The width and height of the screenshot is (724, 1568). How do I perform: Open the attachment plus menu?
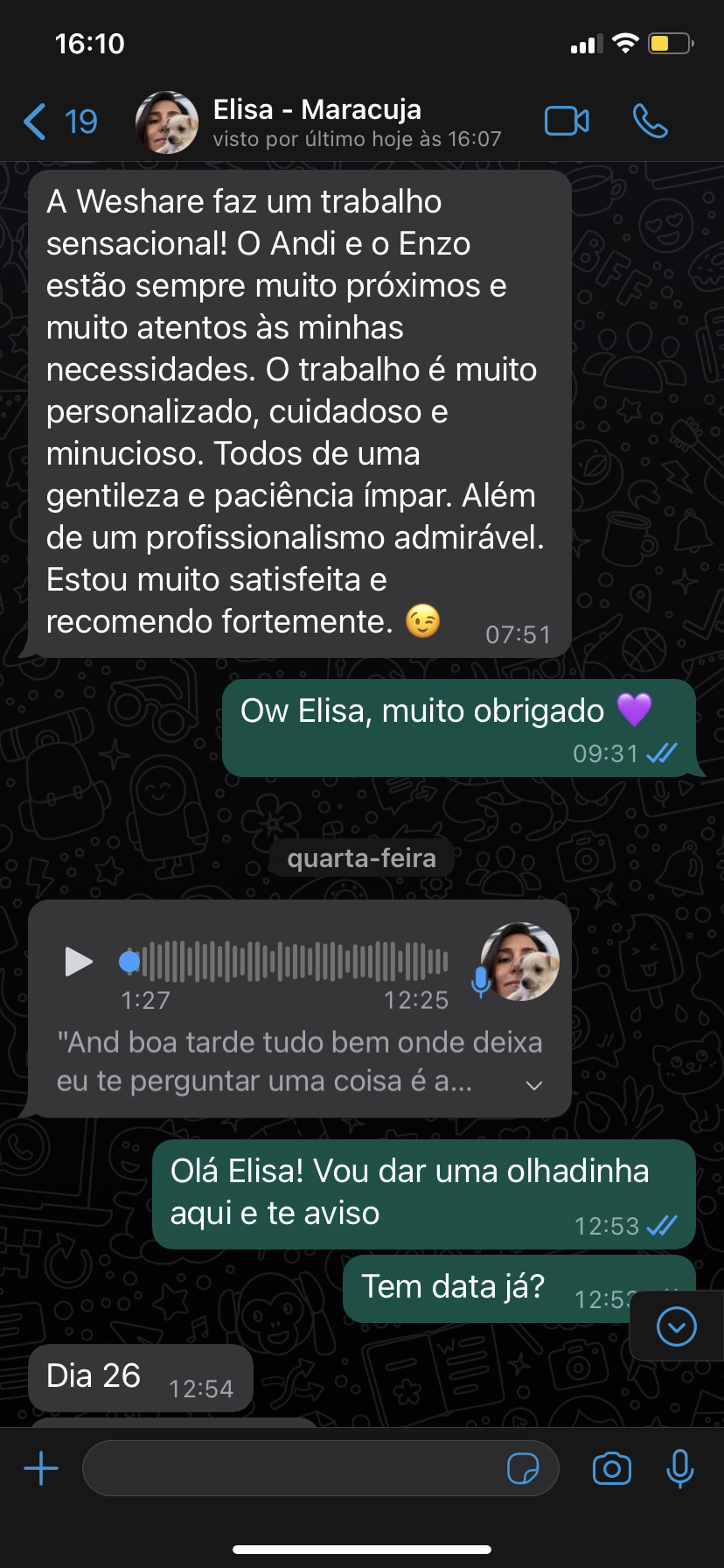[41, 1468]
